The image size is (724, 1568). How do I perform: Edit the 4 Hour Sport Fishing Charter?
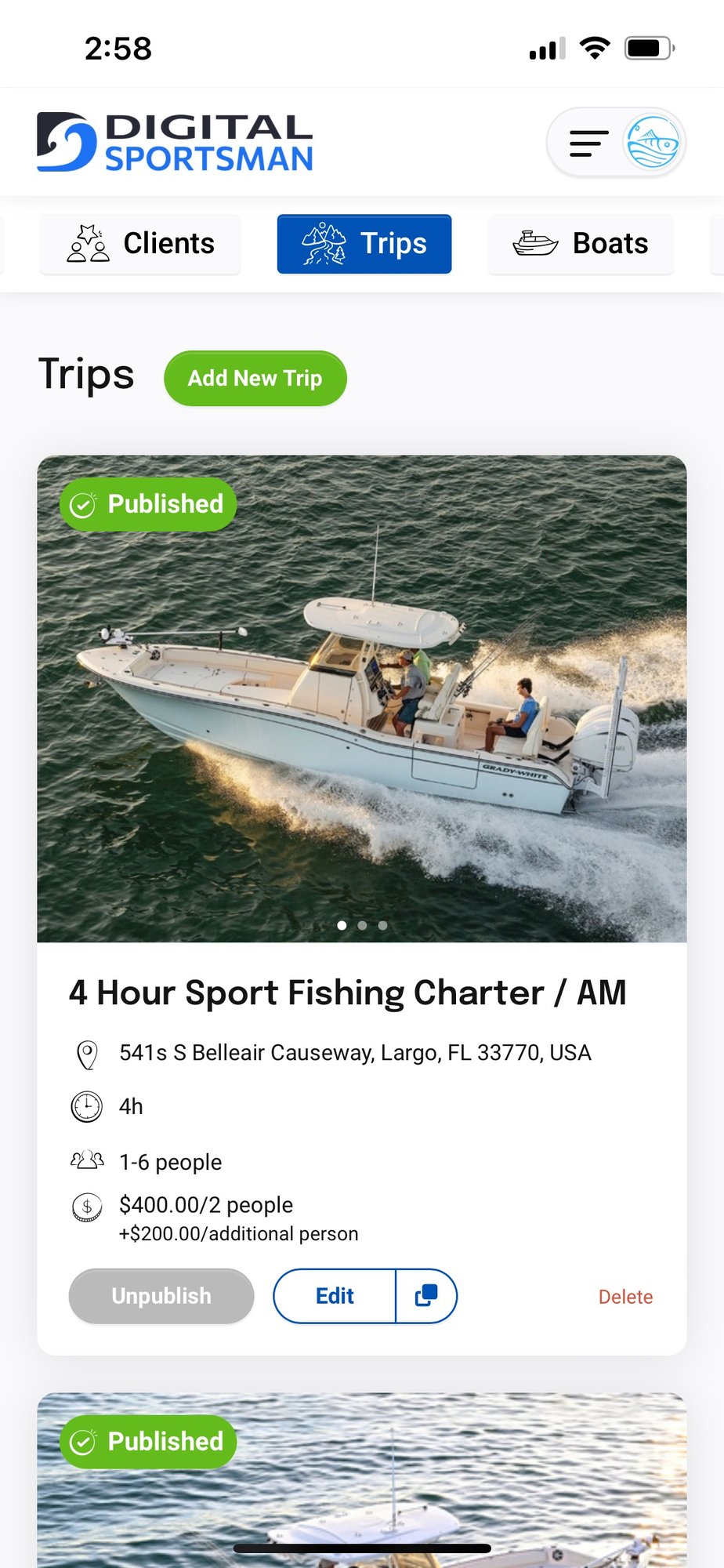pyautogui.click(x=335, y=1296)
